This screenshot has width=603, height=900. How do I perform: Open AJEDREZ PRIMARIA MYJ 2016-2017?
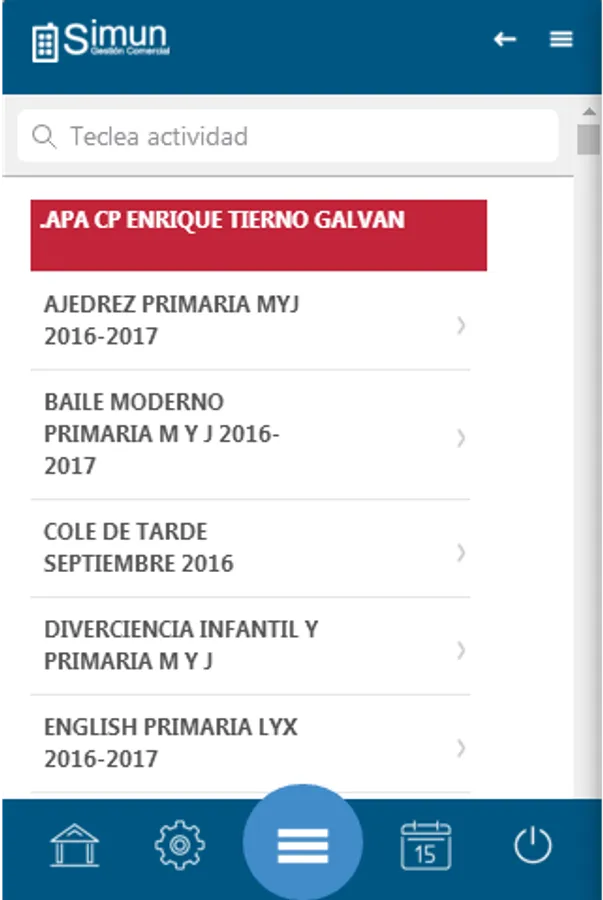point(250,321)
